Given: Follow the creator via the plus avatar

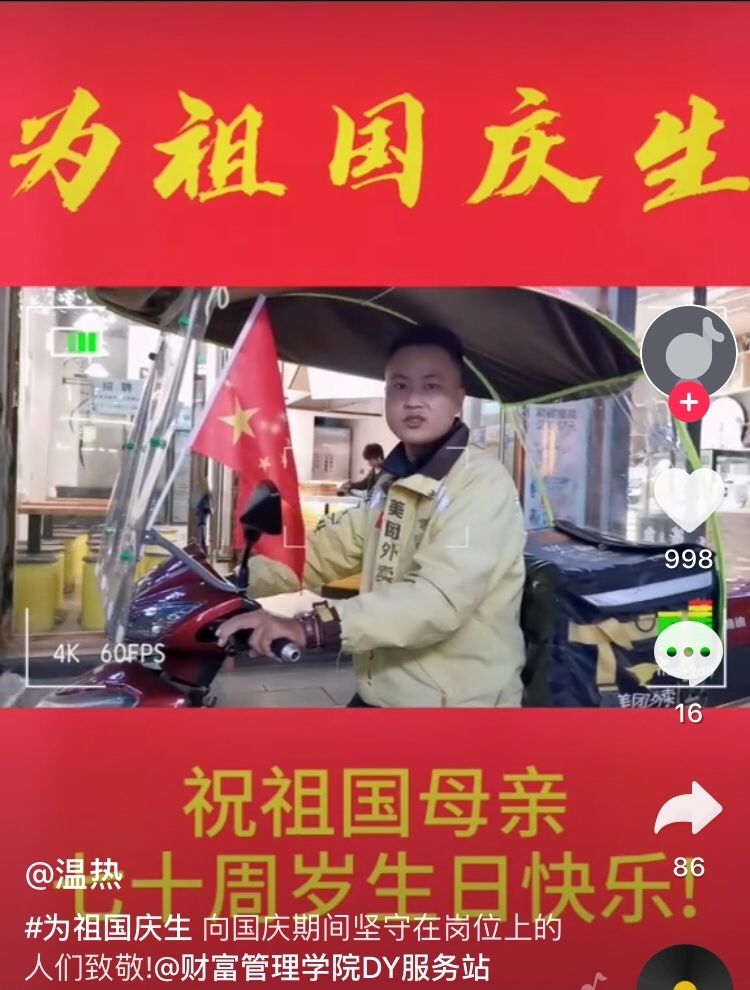Looking at the screenshot, I should (x=688, y=403).
